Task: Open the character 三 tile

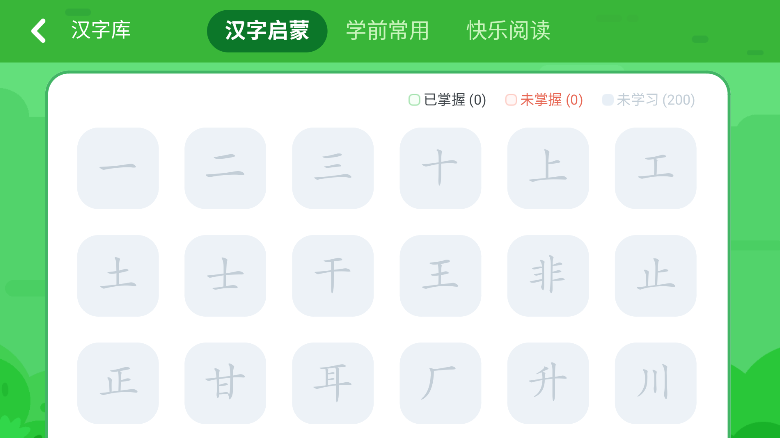Action: 333,168
